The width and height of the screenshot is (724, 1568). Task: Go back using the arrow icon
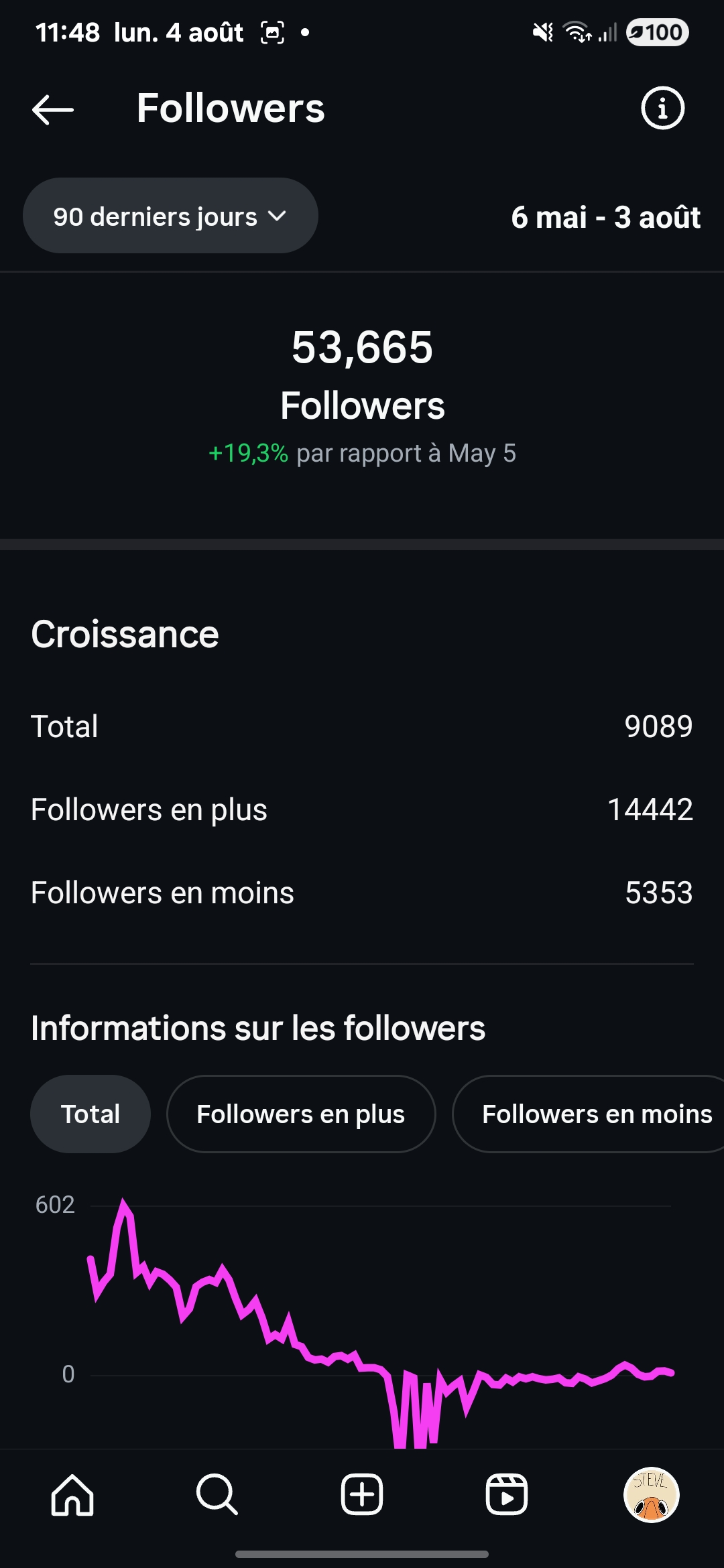53,109
